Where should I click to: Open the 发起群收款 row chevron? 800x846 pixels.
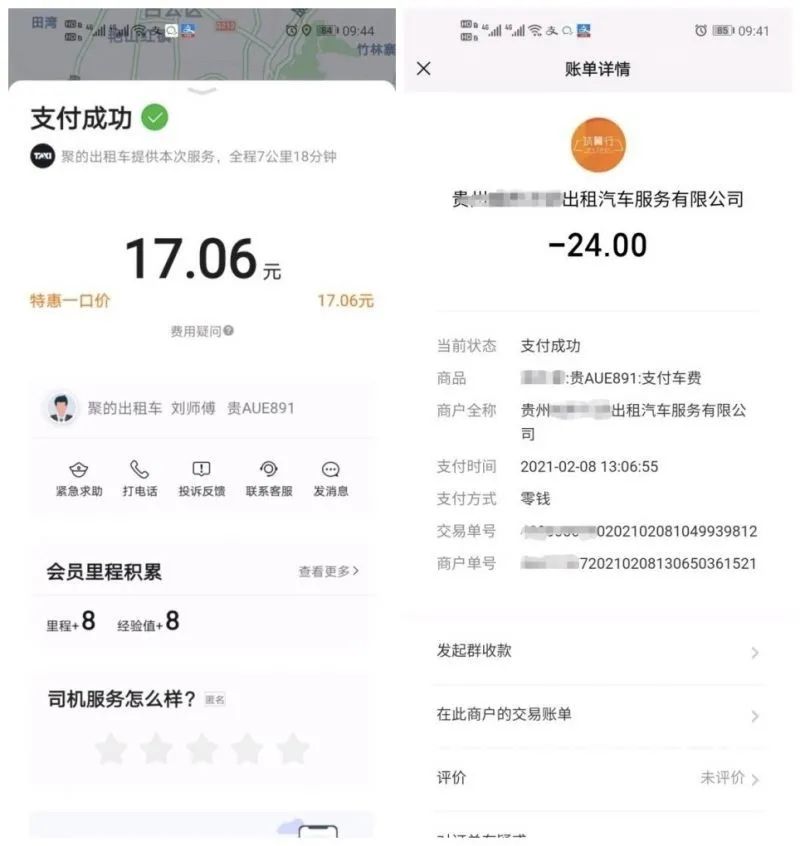tap(757, 652)
